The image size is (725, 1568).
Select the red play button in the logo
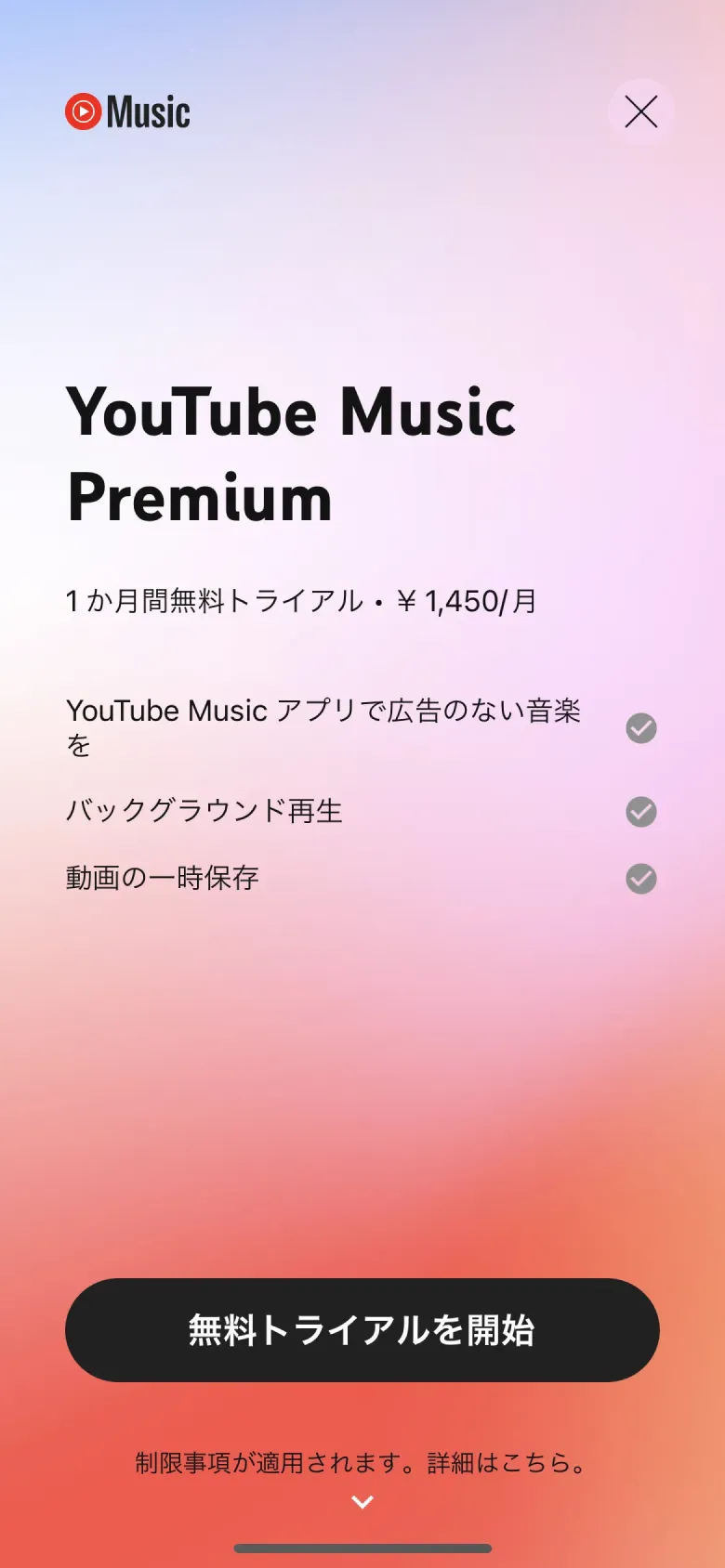82,111
